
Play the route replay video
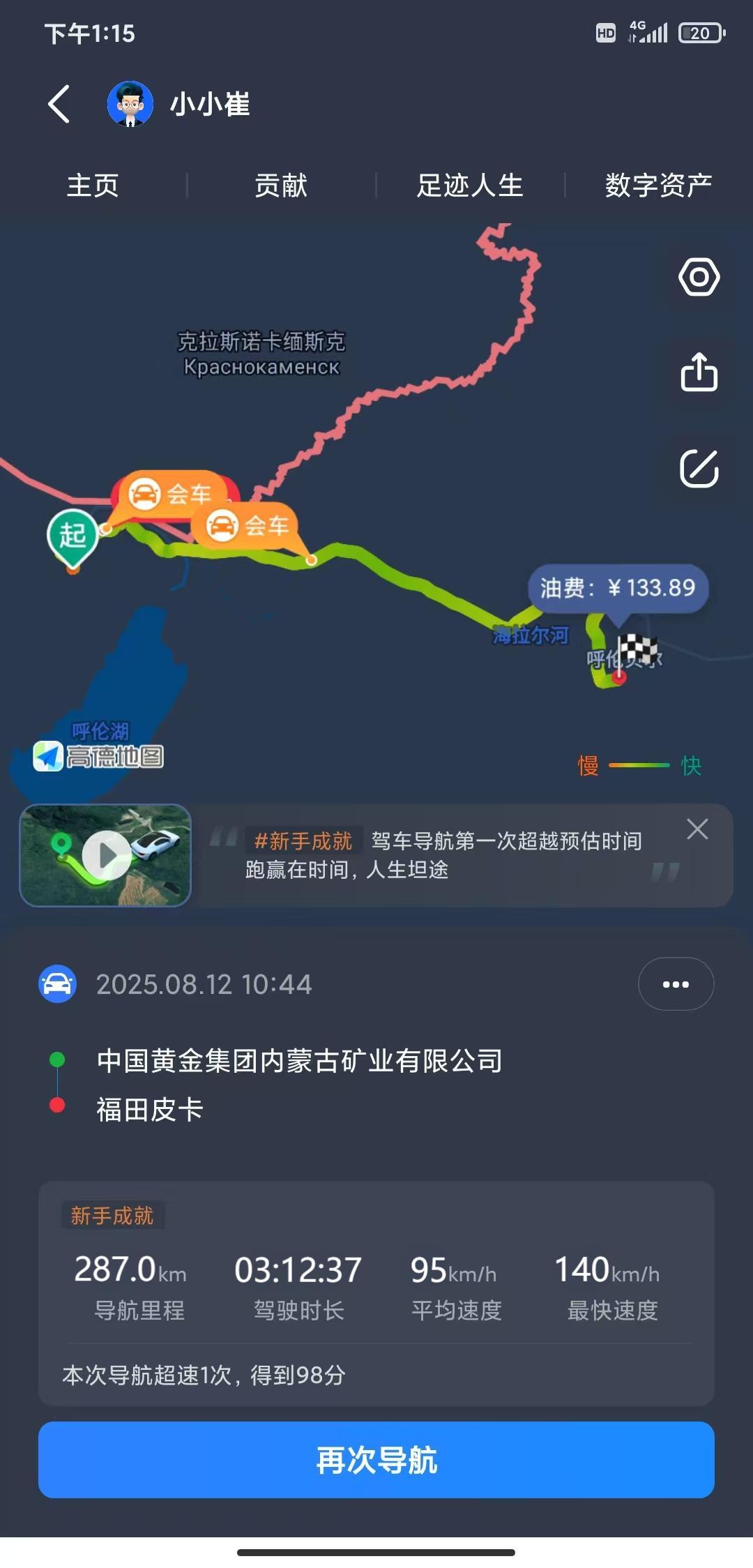(x=106, y=855)
